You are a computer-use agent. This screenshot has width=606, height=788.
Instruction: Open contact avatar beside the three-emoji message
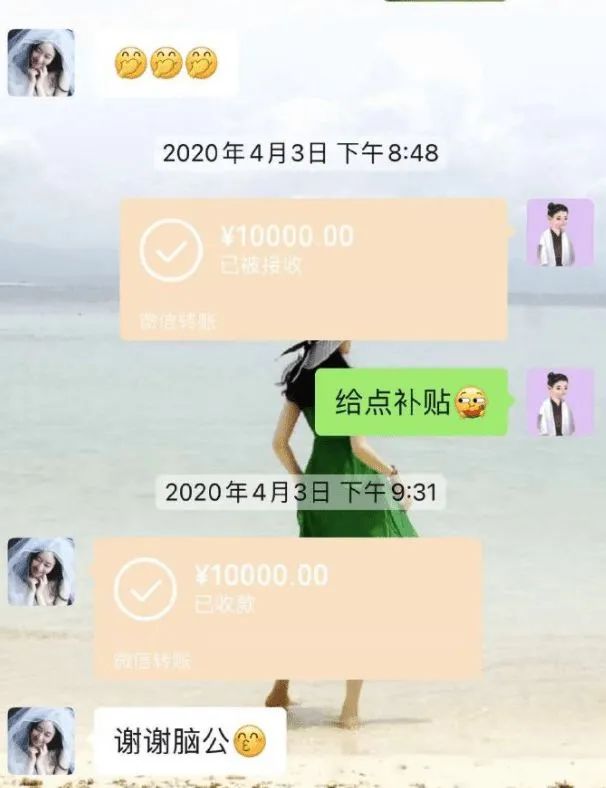(x=41, y=62)
